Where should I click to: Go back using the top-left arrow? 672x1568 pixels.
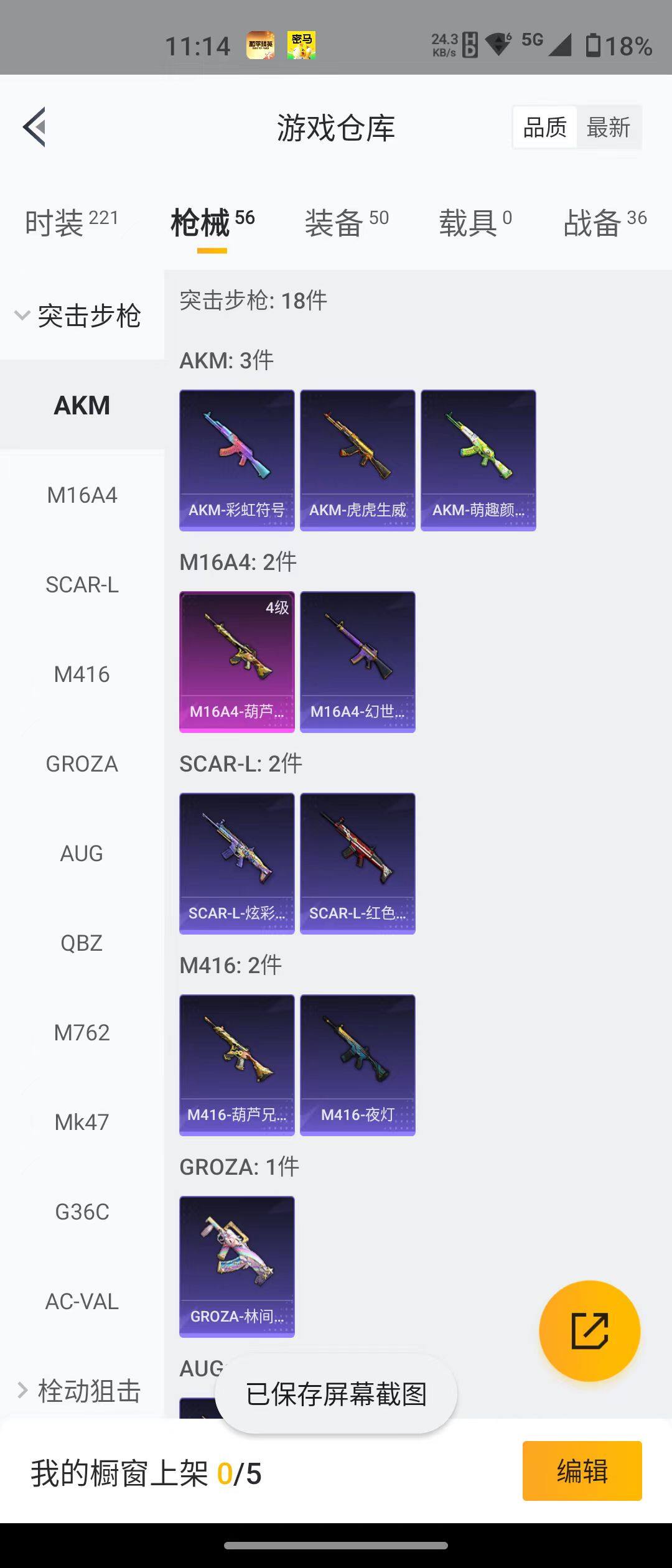click(x=35, y=127)
